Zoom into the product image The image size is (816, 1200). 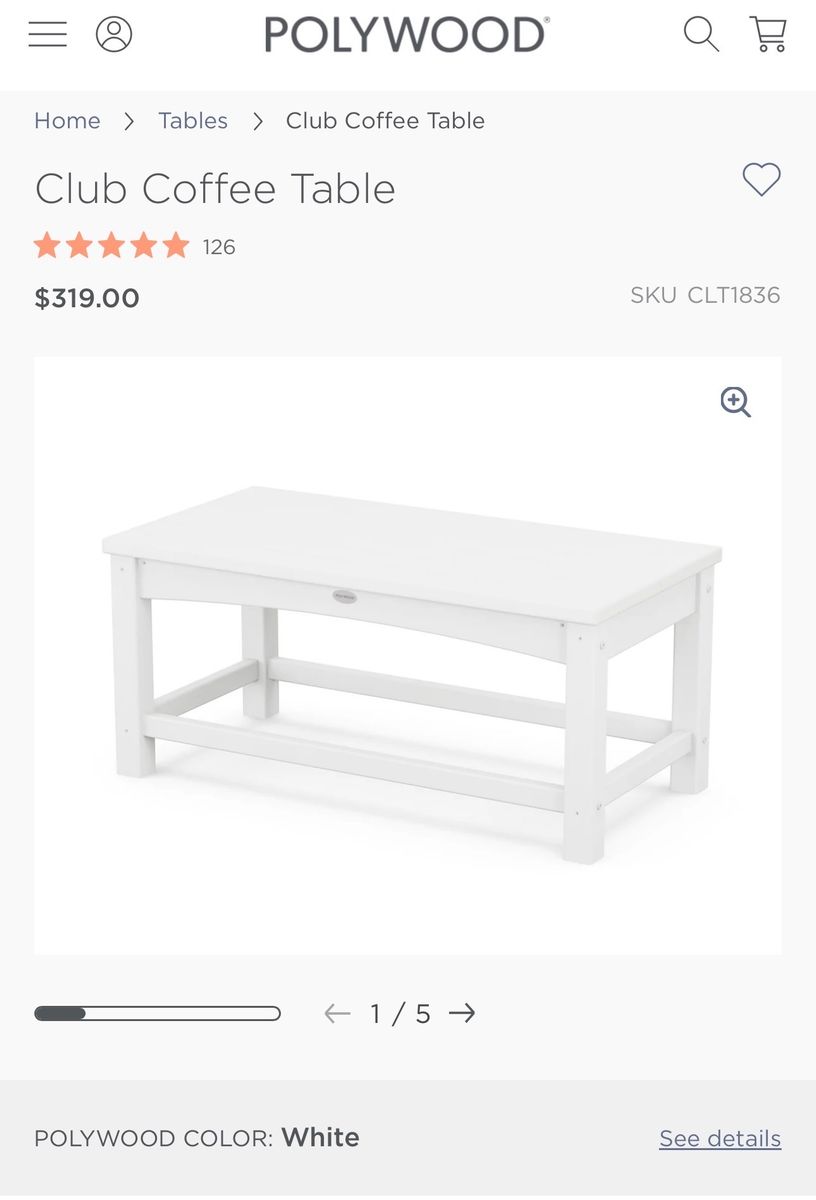736,402
